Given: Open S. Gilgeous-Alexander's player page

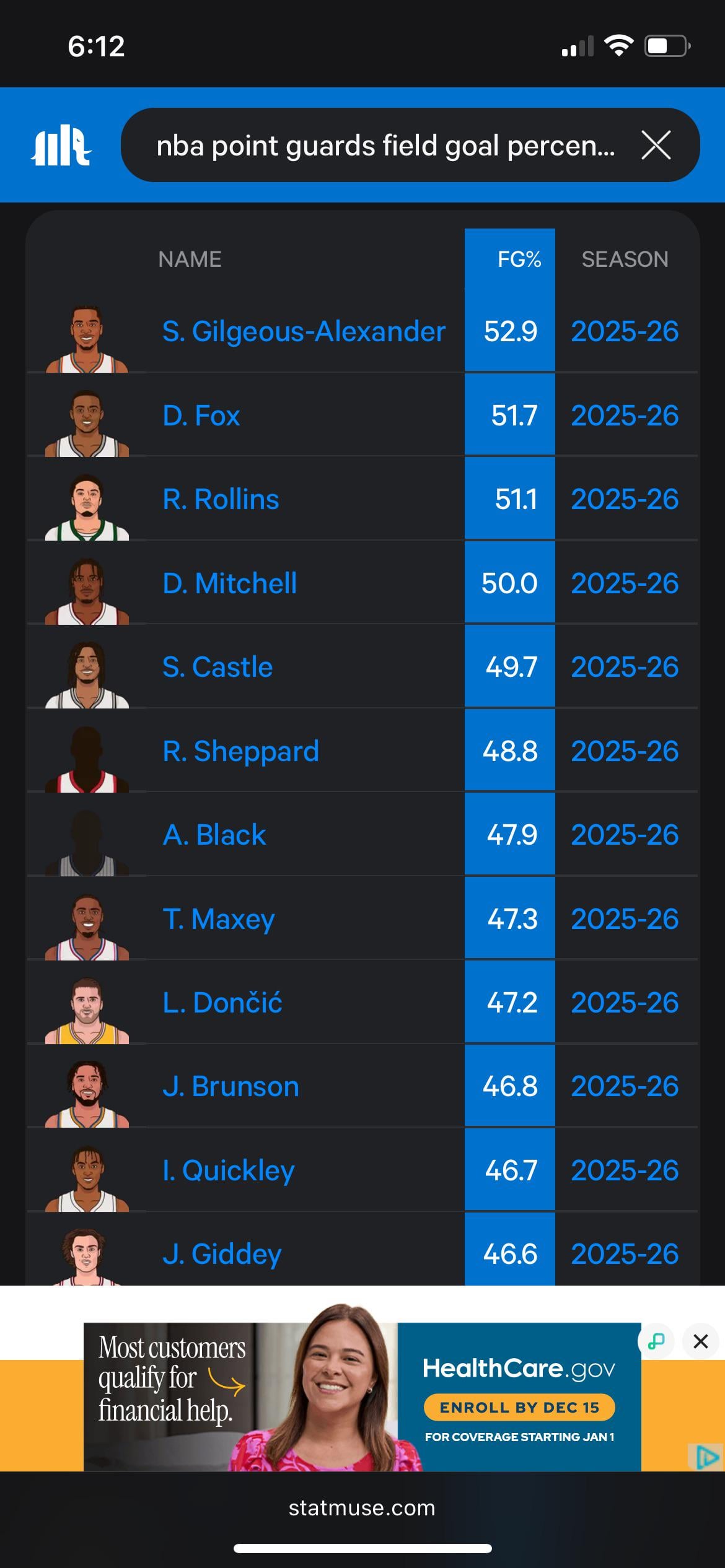Looking at the screenshot, I should coord(303,331).
